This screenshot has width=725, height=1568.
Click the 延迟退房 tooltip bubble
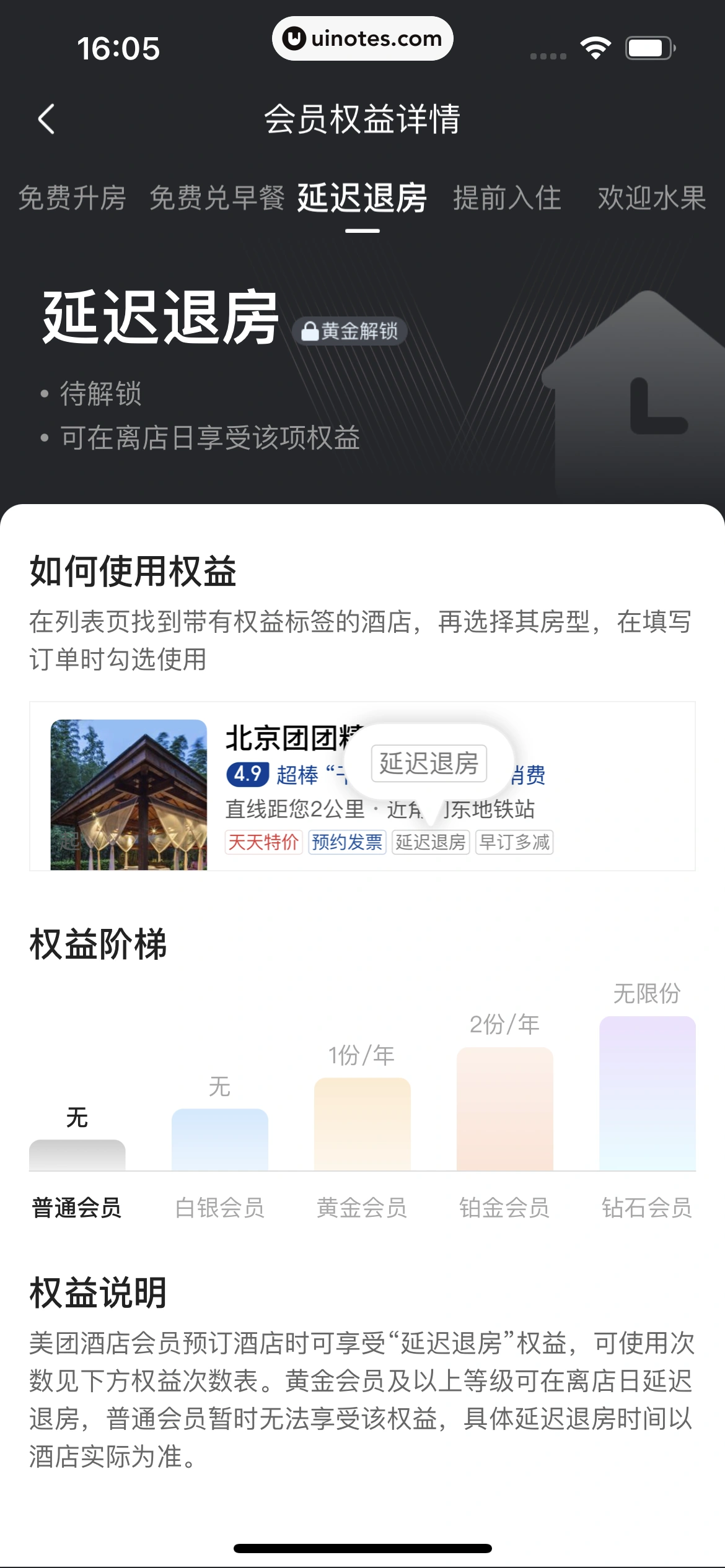coord(428,763)
